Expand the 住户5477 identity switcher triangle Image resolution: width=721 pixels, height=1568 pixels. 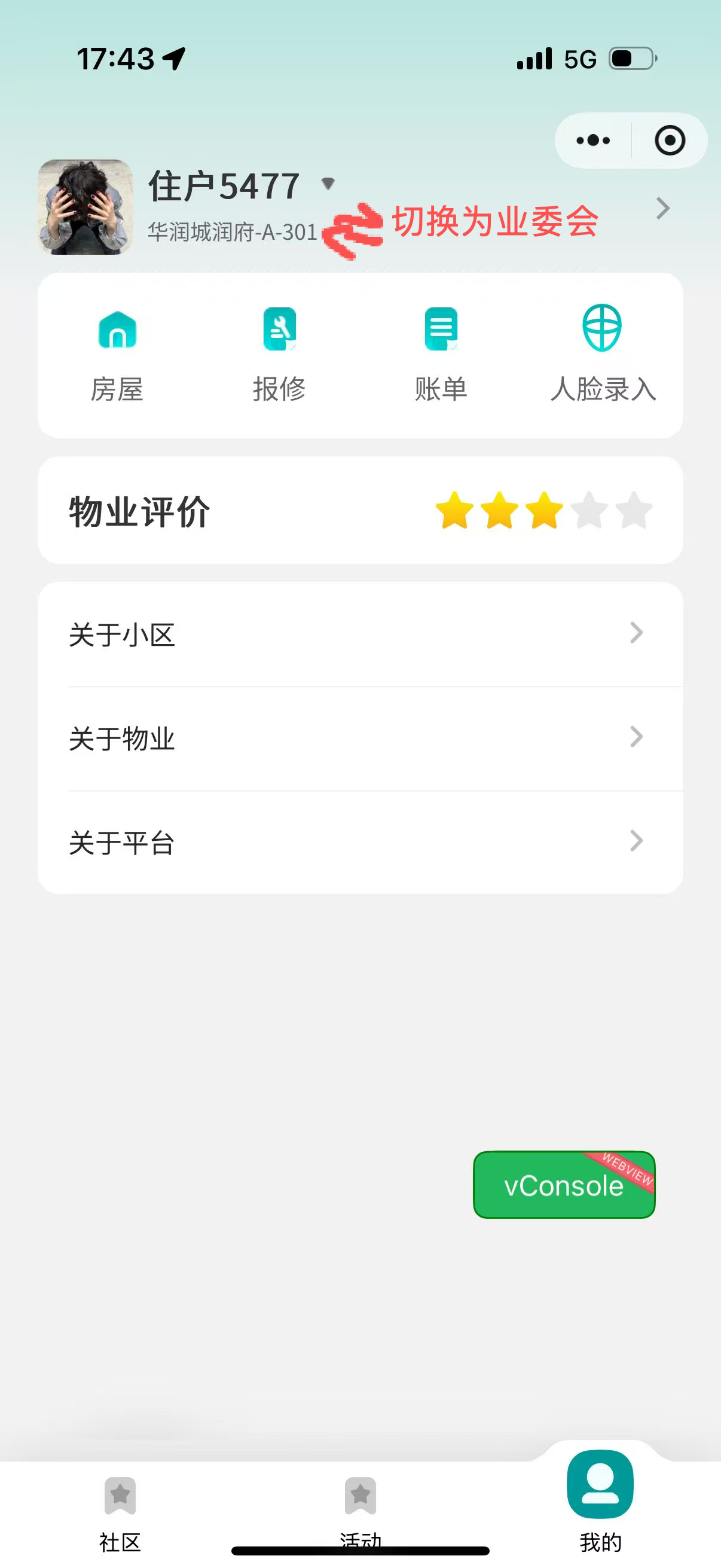coord(328,184)
